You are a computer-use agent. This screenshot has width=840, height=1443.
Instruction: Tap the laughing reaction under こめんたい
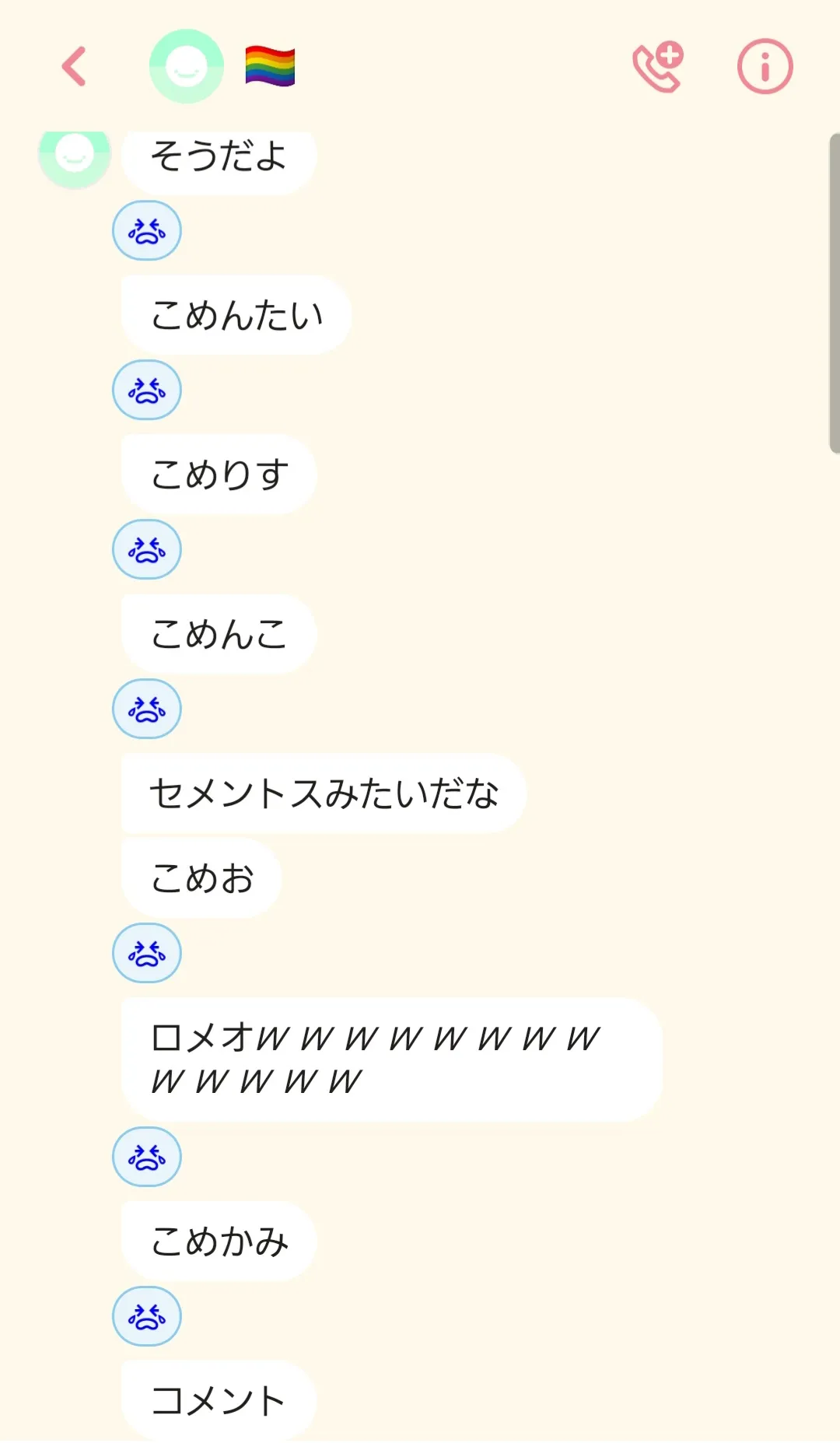click(x=147, y=391)
